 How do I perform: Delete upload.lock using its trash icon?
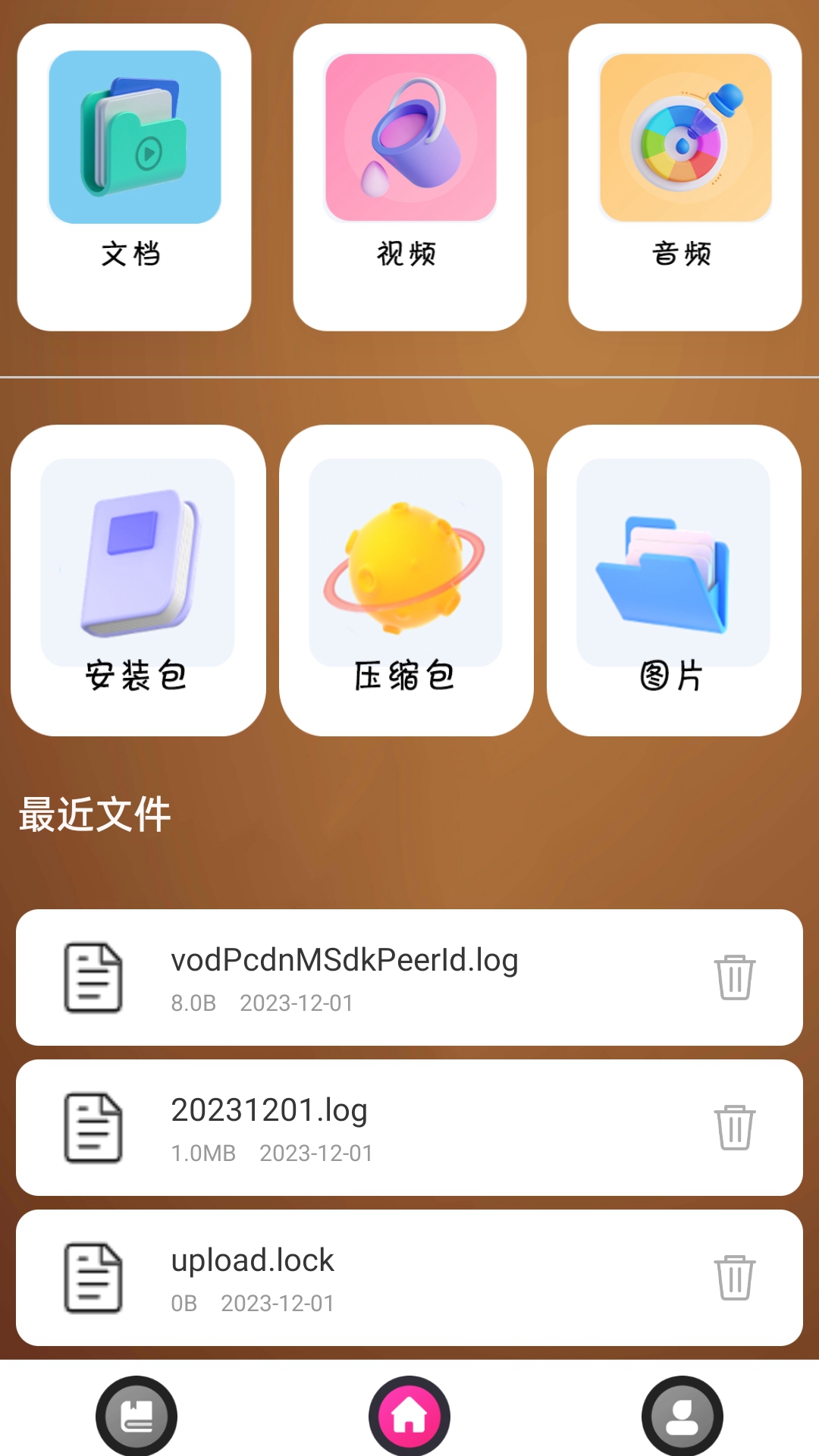coord(733,1276)
